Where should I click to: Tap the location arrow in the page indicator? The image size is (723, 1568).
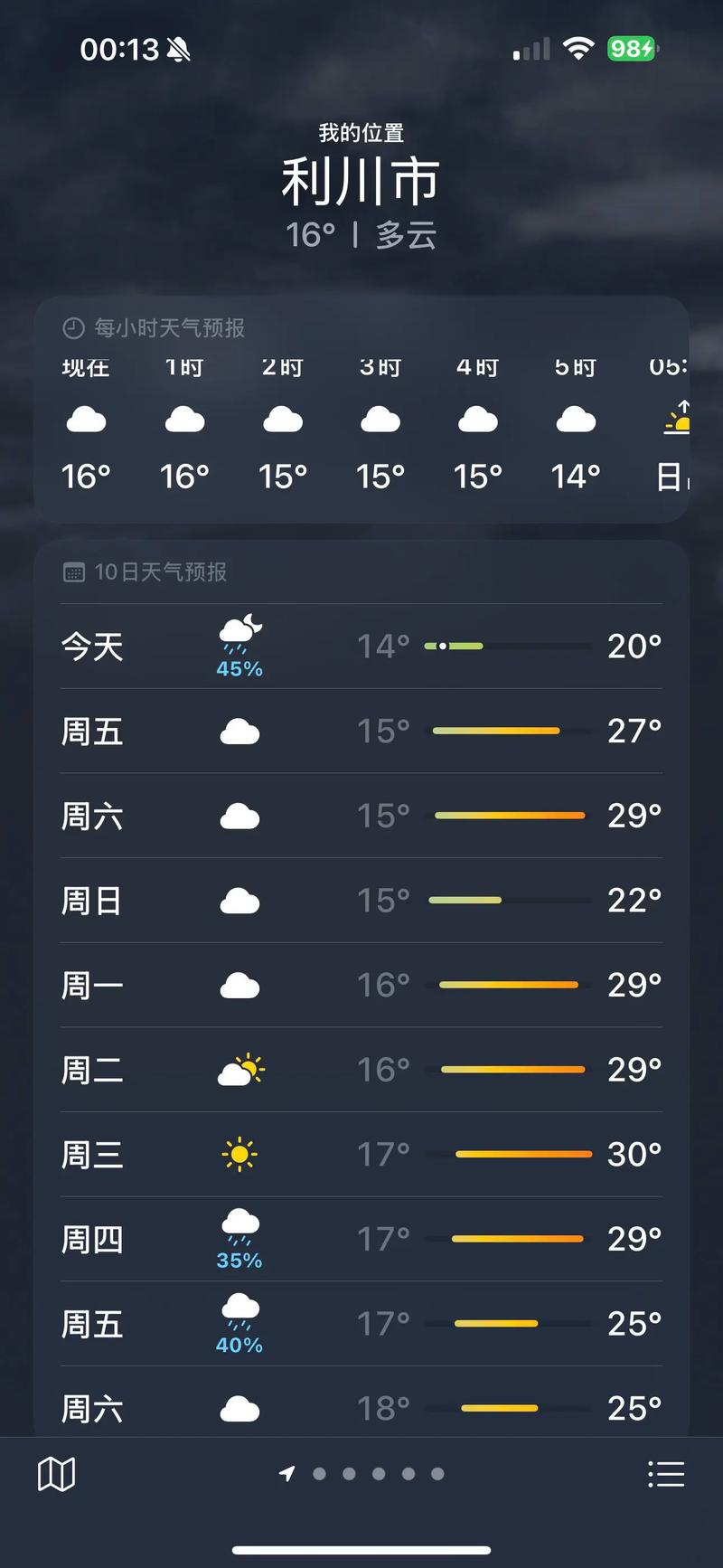click(285, 1474)
